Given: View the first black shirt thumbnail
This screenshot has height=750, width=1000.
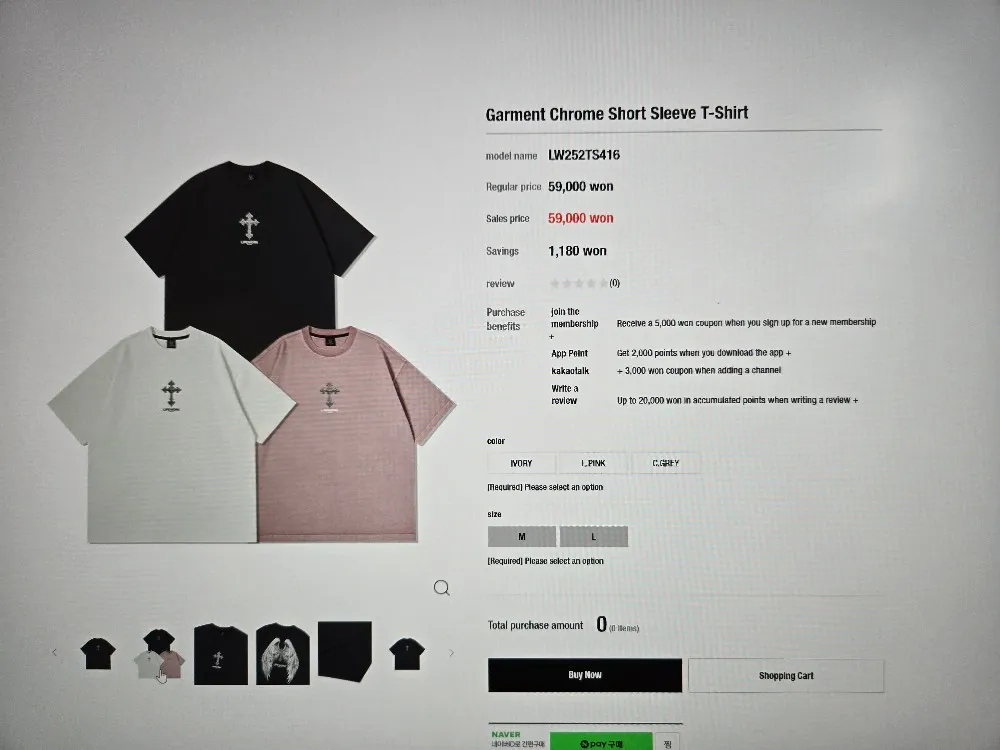Looking at the screenshot, I should [x=98, y=653].
